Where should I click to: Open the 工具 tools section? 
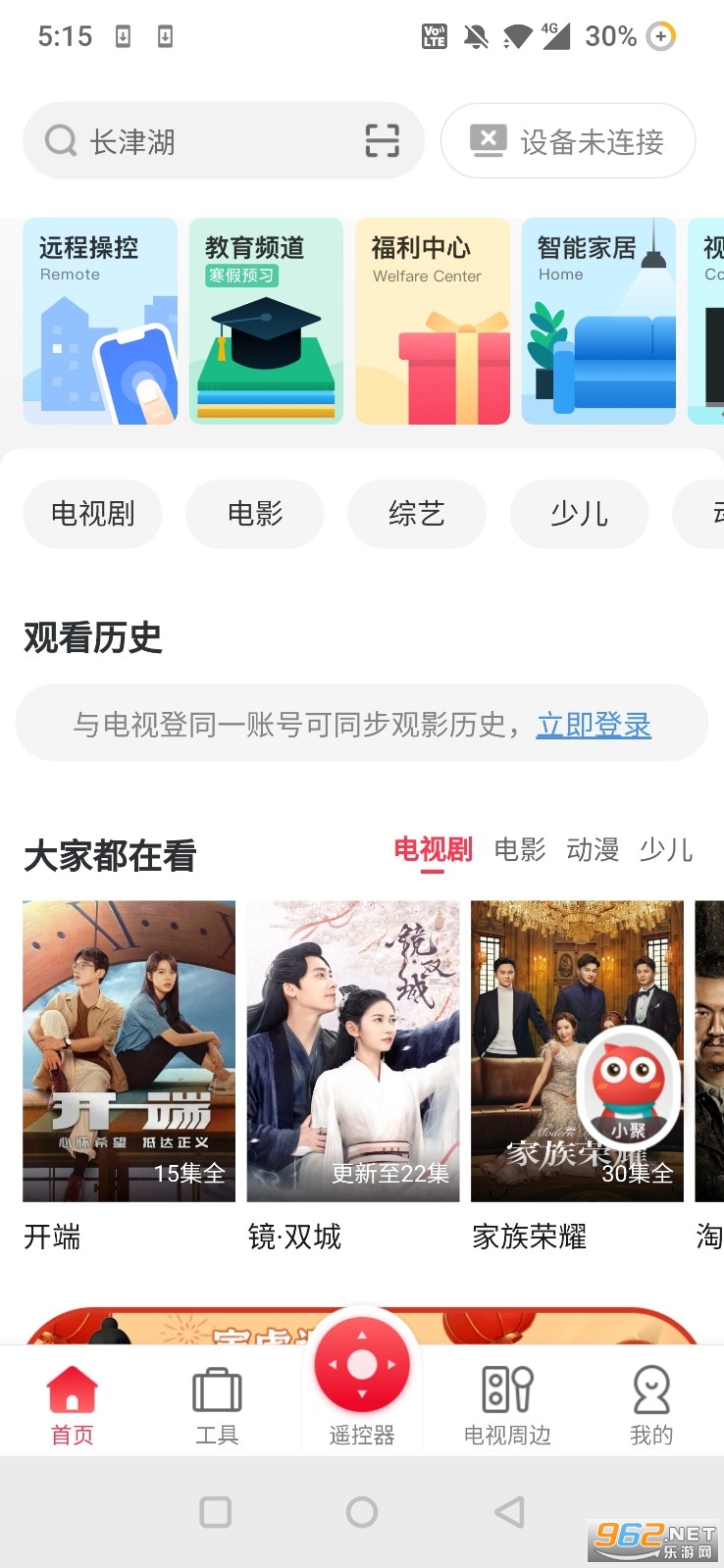click(x=217, y=1400)
